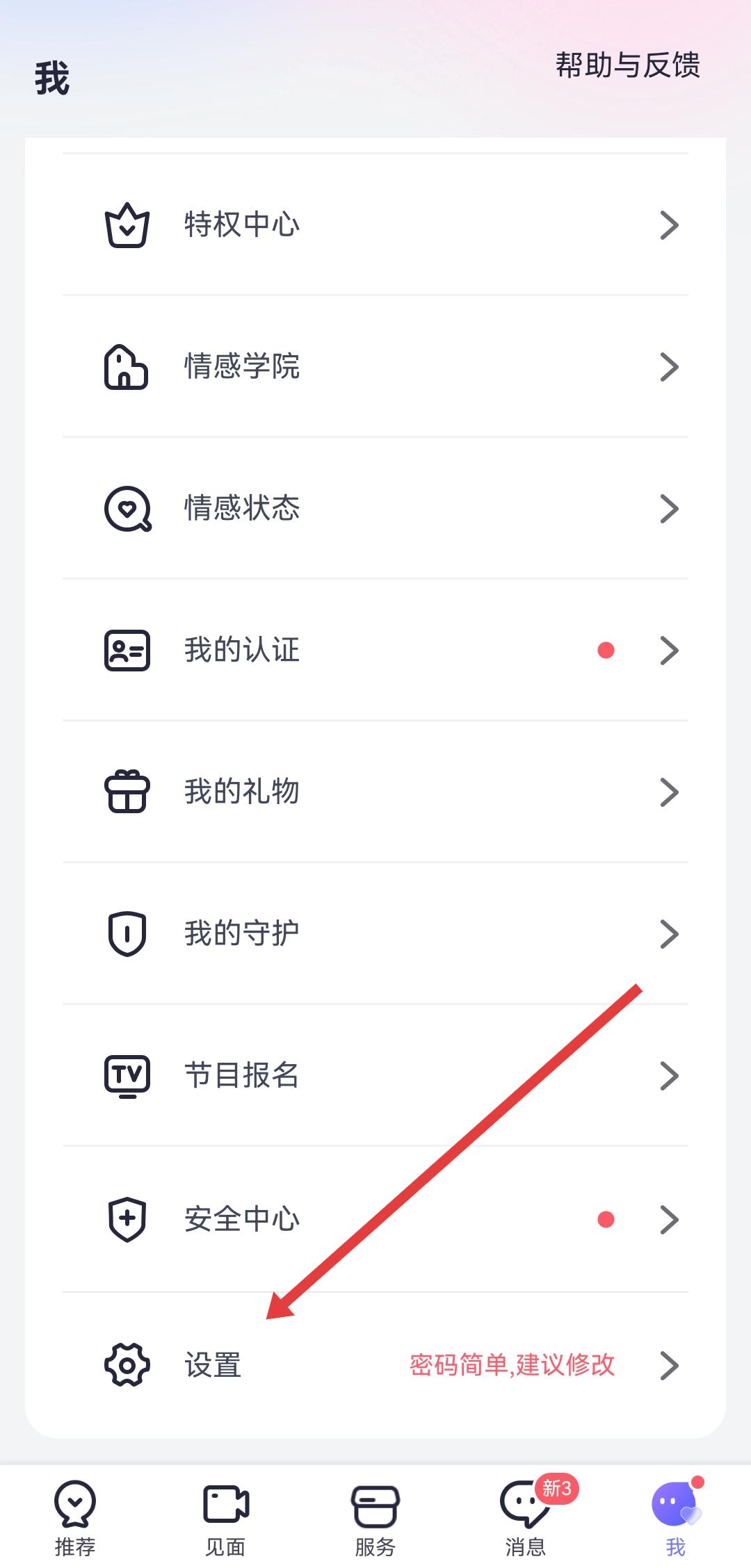Open 帮助与反馈 (Help & Feedback)
The width and height of the screenshot is (751, 1568).
(x=627, y=65)
